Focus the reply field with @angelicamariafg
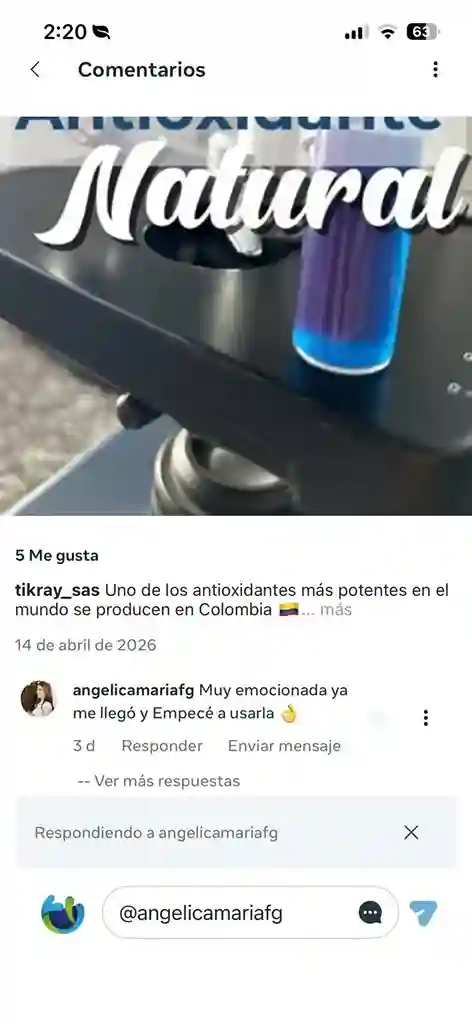The height and width of the screenshot is (1024, 472). [250, 912]
